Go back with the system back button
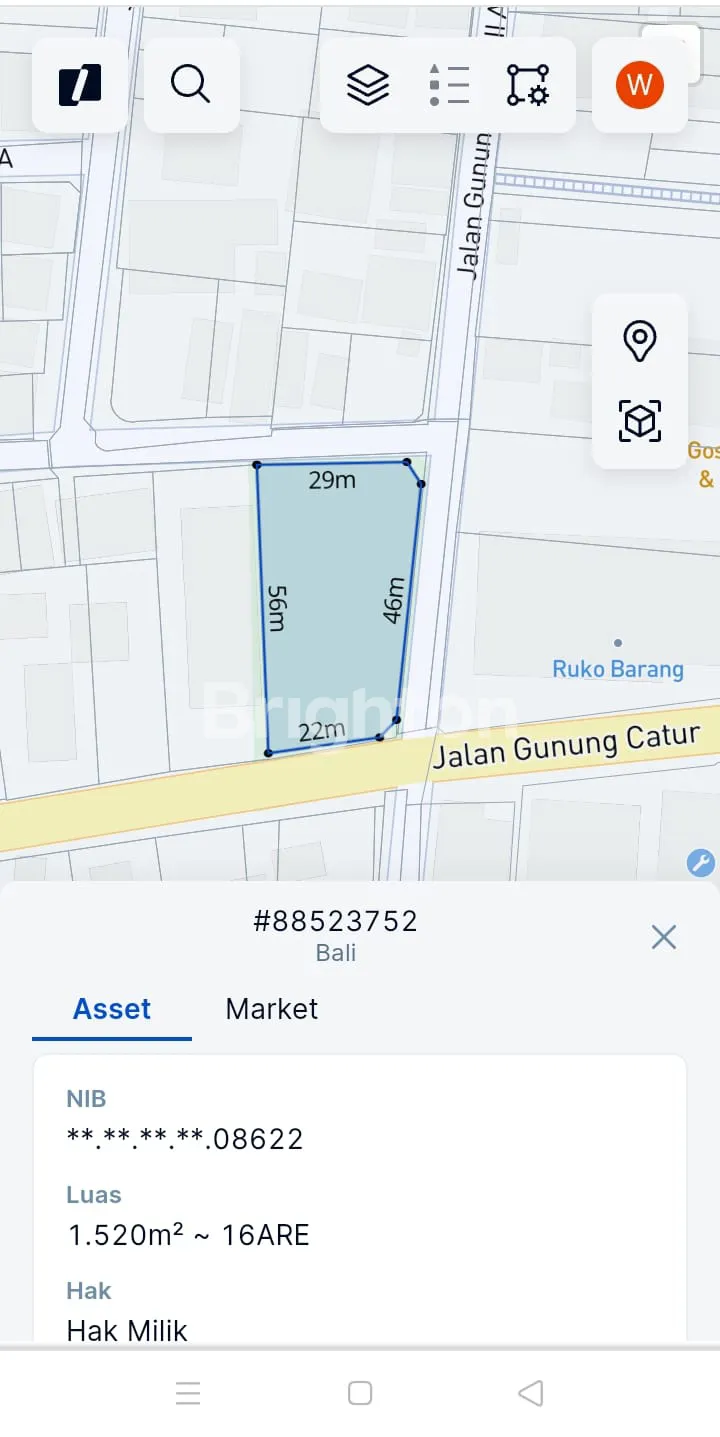The width and height of the screenshot is (720, 1437). [531, 1393]
